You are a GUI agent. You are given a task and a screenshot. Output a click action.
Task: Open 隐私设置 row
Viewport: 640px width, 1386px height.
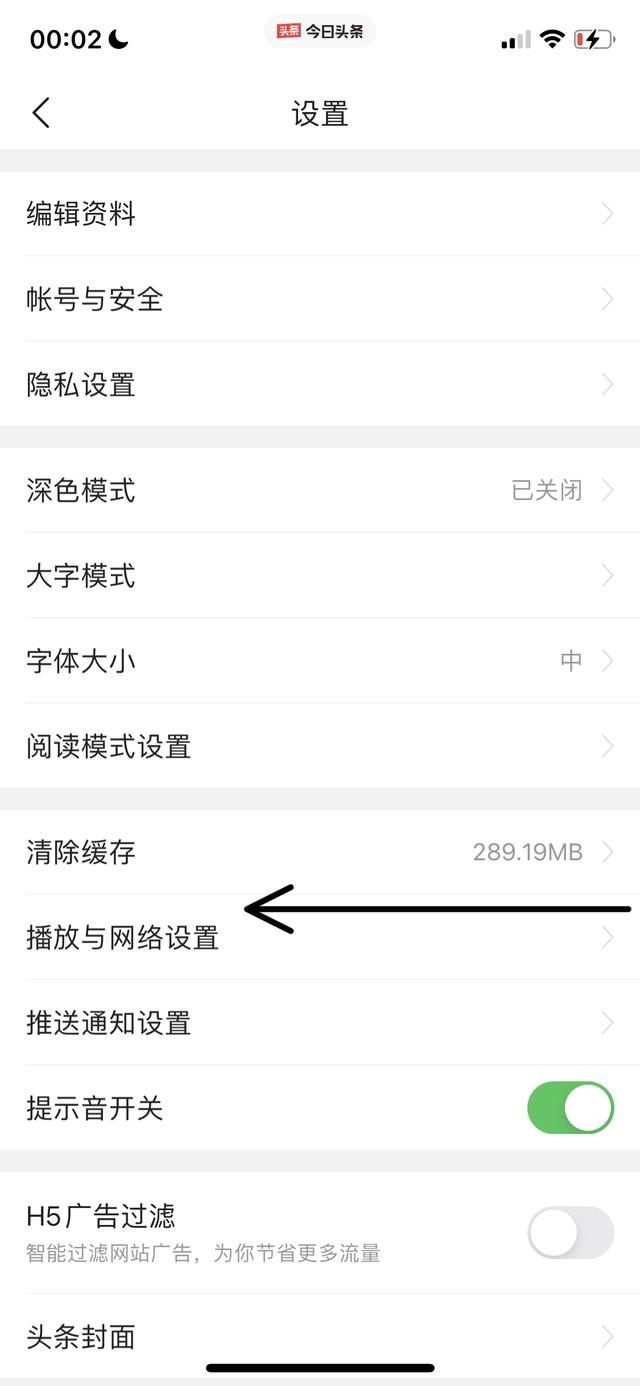click(x=320, y=384)
